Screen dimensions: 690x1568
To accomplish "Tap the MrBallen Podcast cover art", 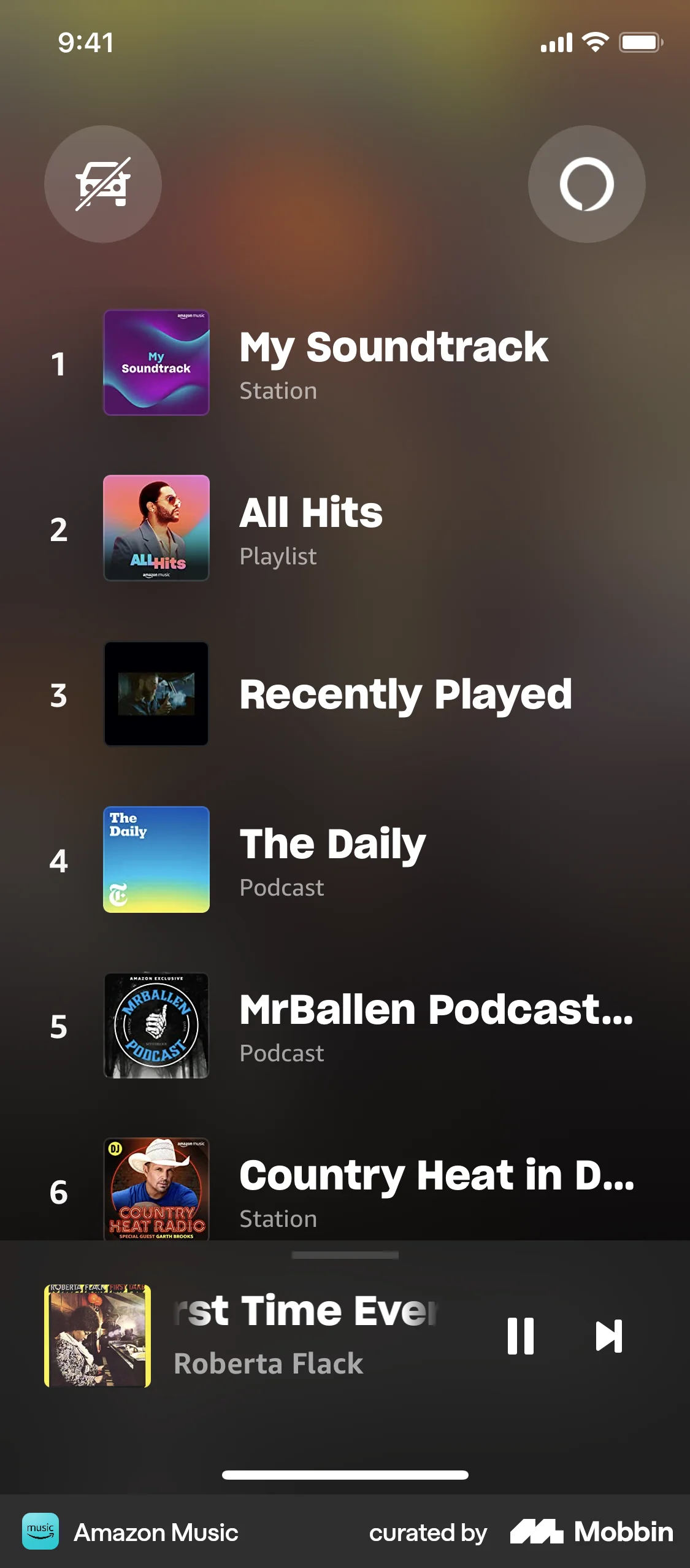I will point(156,1026).
